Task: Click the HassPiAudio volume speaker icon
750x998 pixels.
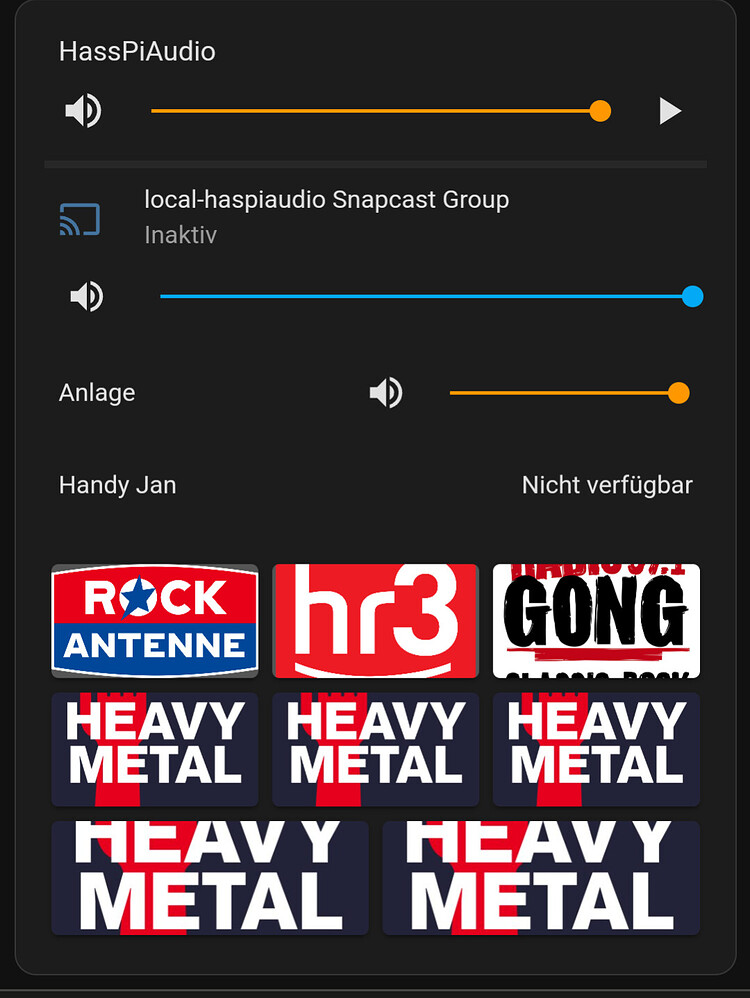Action: pos(84,111)
